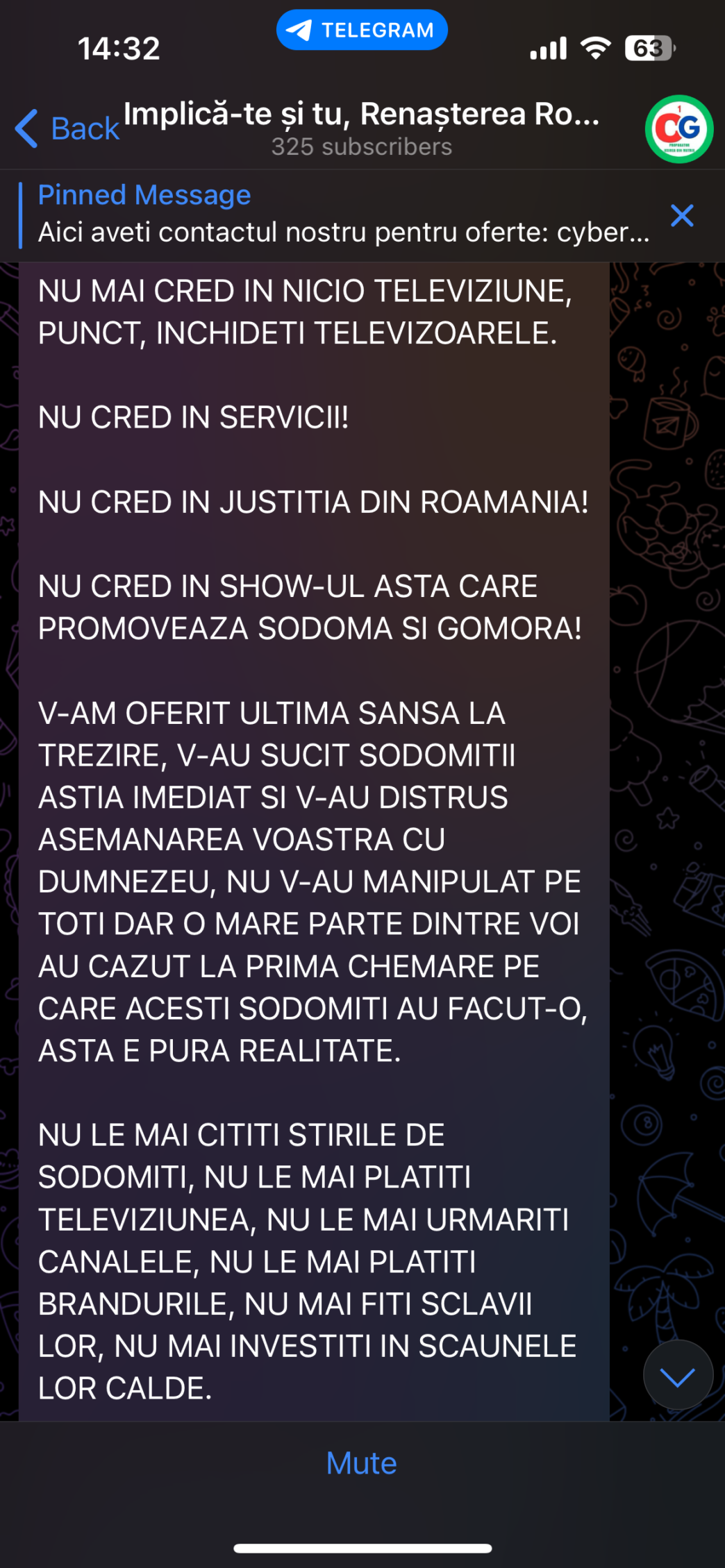725x1568 pixels.
Task: Go back to the chat list
Action: click(67, 129)
